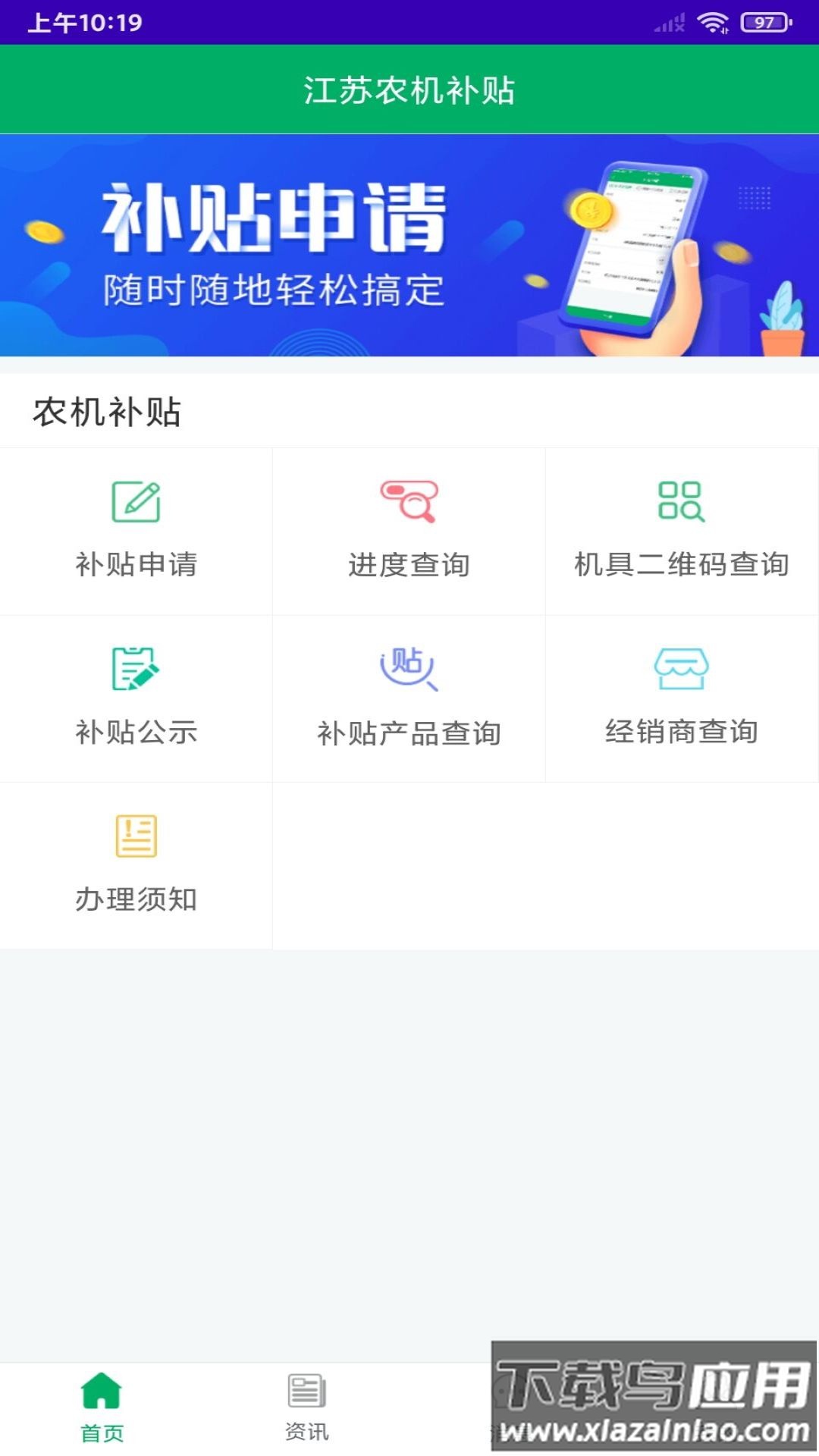This screenshot has width=819, height=1456.
Task: Open the 补贴申请 pencil icon
Action: pyautogui.click(x=136, y=500)
